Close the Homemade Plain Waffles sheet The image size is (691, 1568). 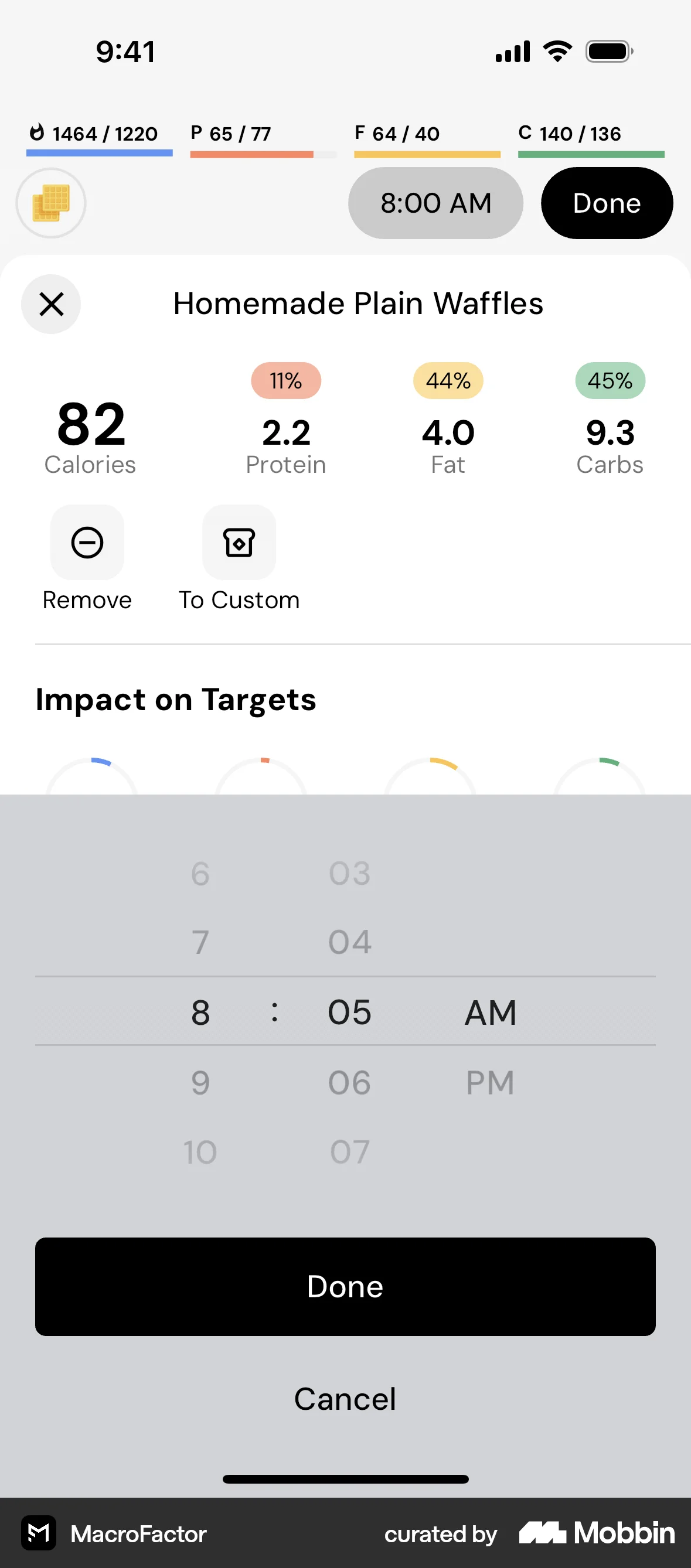(50, 304)
